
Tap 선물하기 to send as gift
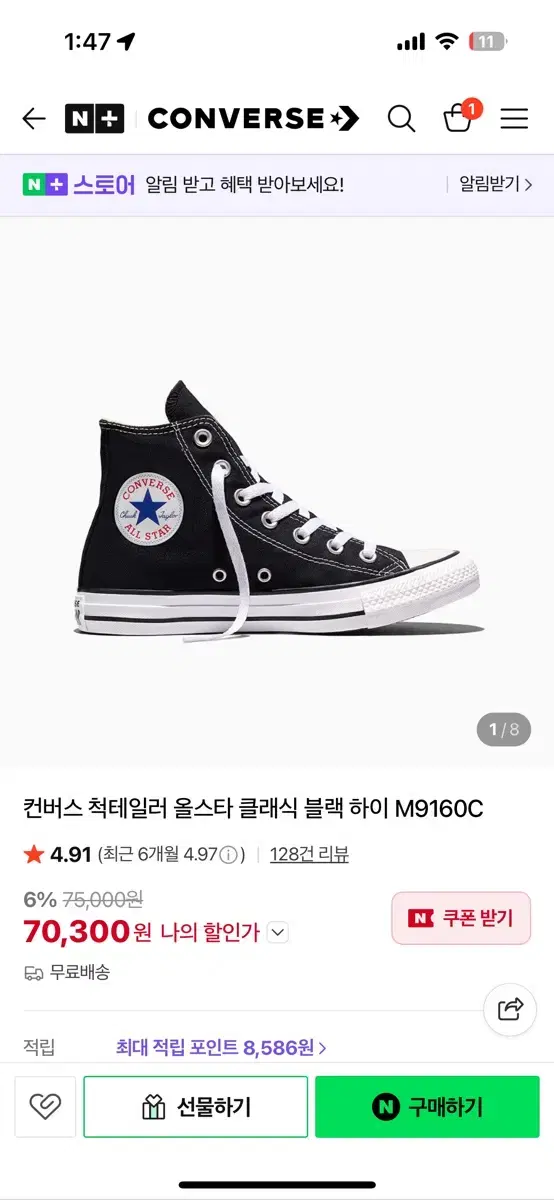coord(196,1107)
